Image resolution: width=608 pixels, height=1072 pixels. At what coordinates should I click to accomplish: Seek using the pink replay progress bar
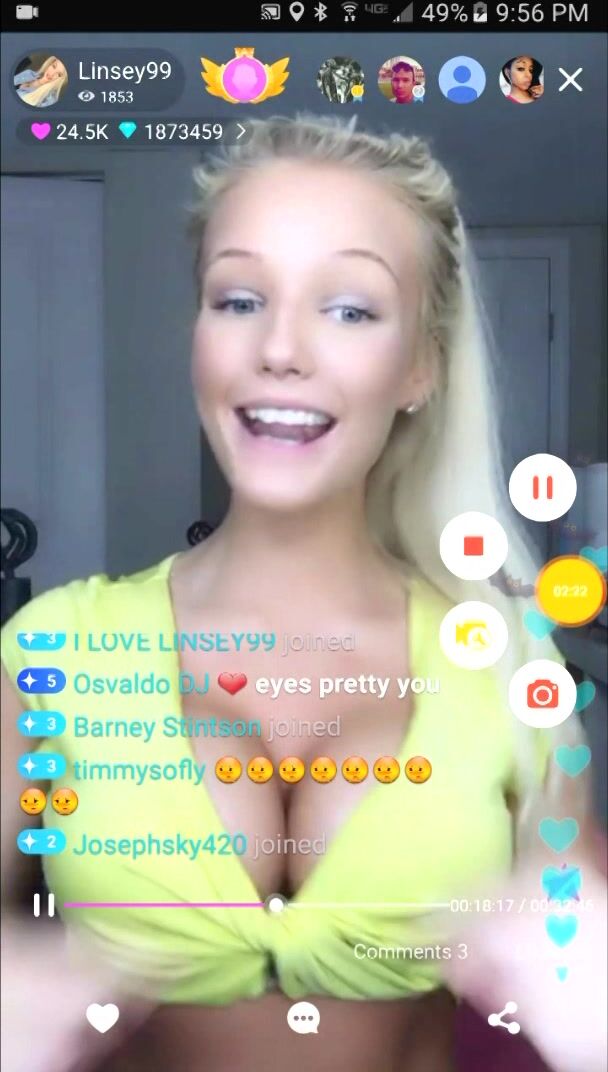point(276,905)
